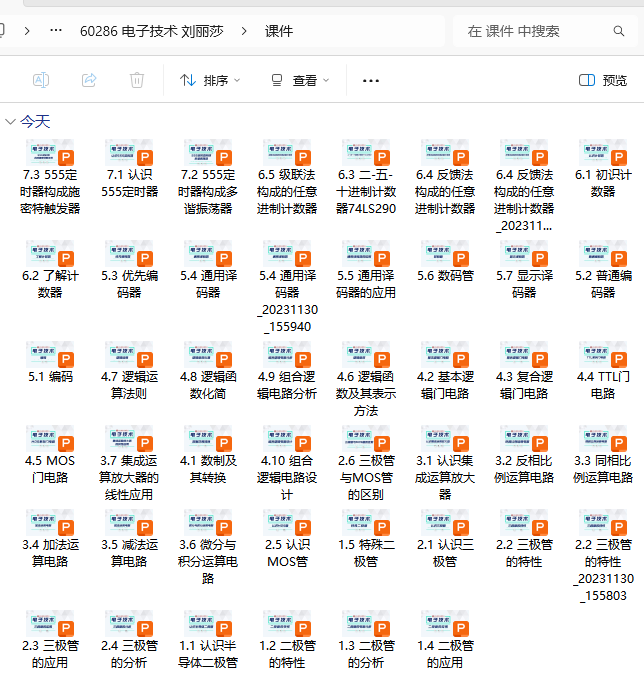
Task: Open the file 6.1 初识计数器
Action: [x=603, y=156]
